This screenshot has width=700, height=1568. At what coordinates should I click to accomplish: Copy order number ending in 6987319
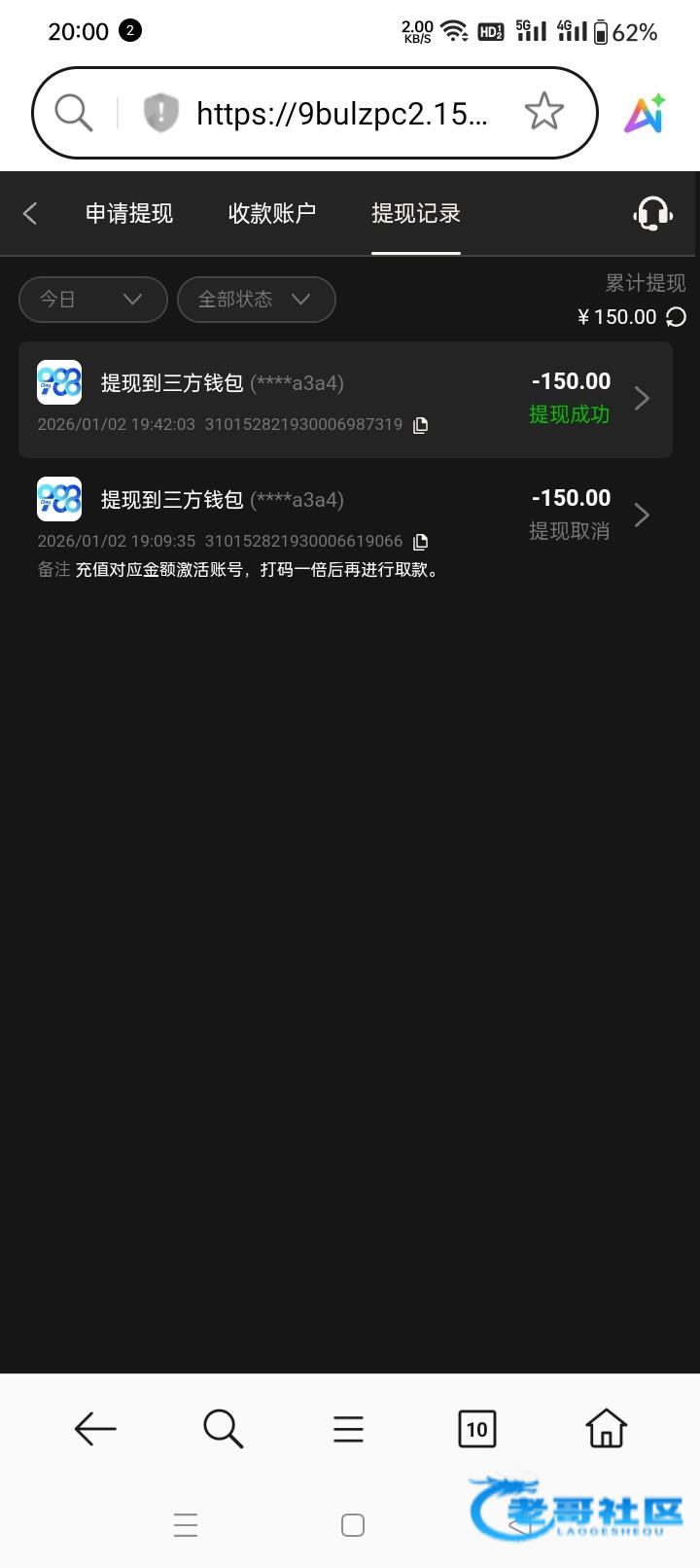(421, 425)
